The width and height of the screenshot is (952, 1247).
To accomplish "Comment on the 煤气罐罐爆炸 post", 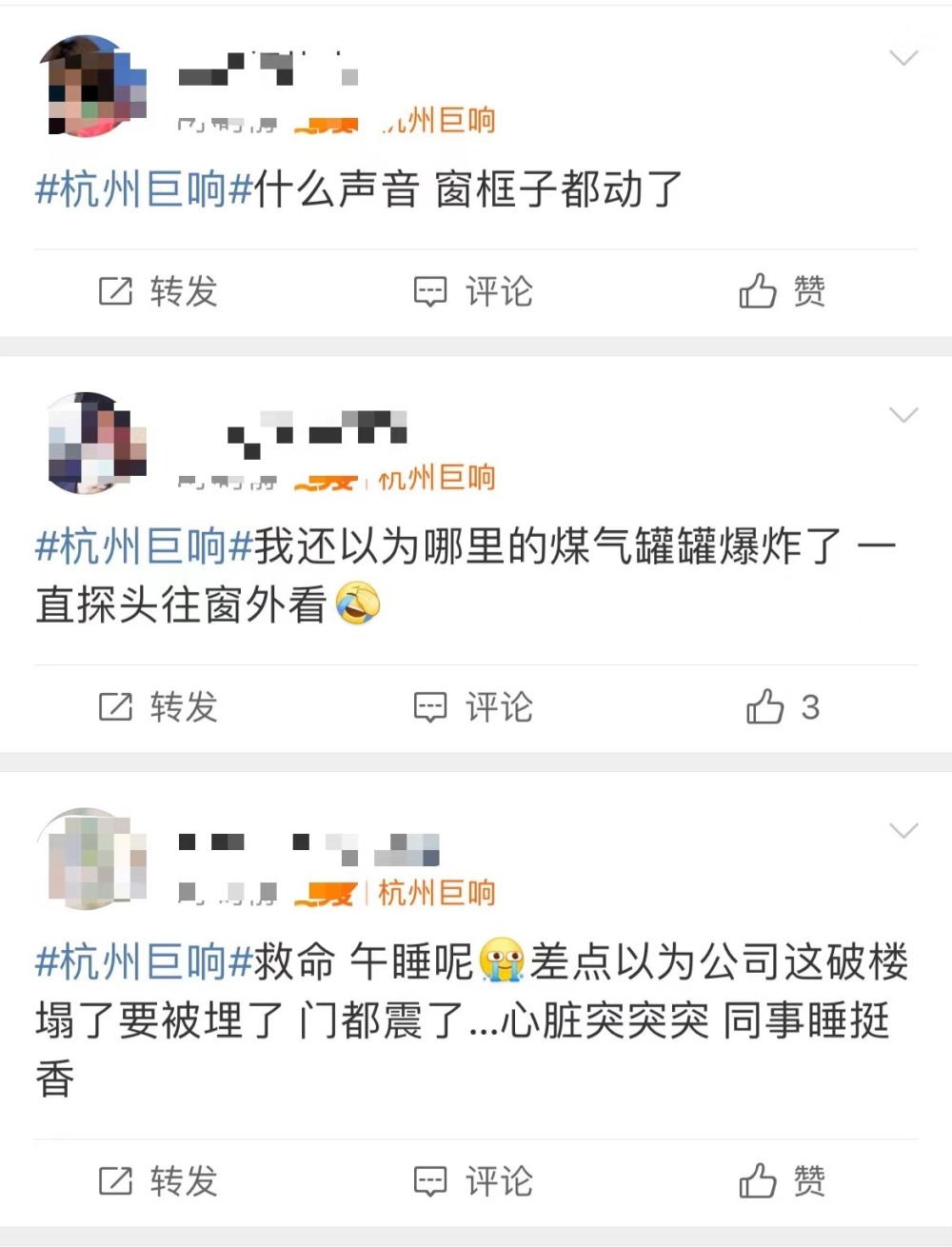I will tap(473, 707).
